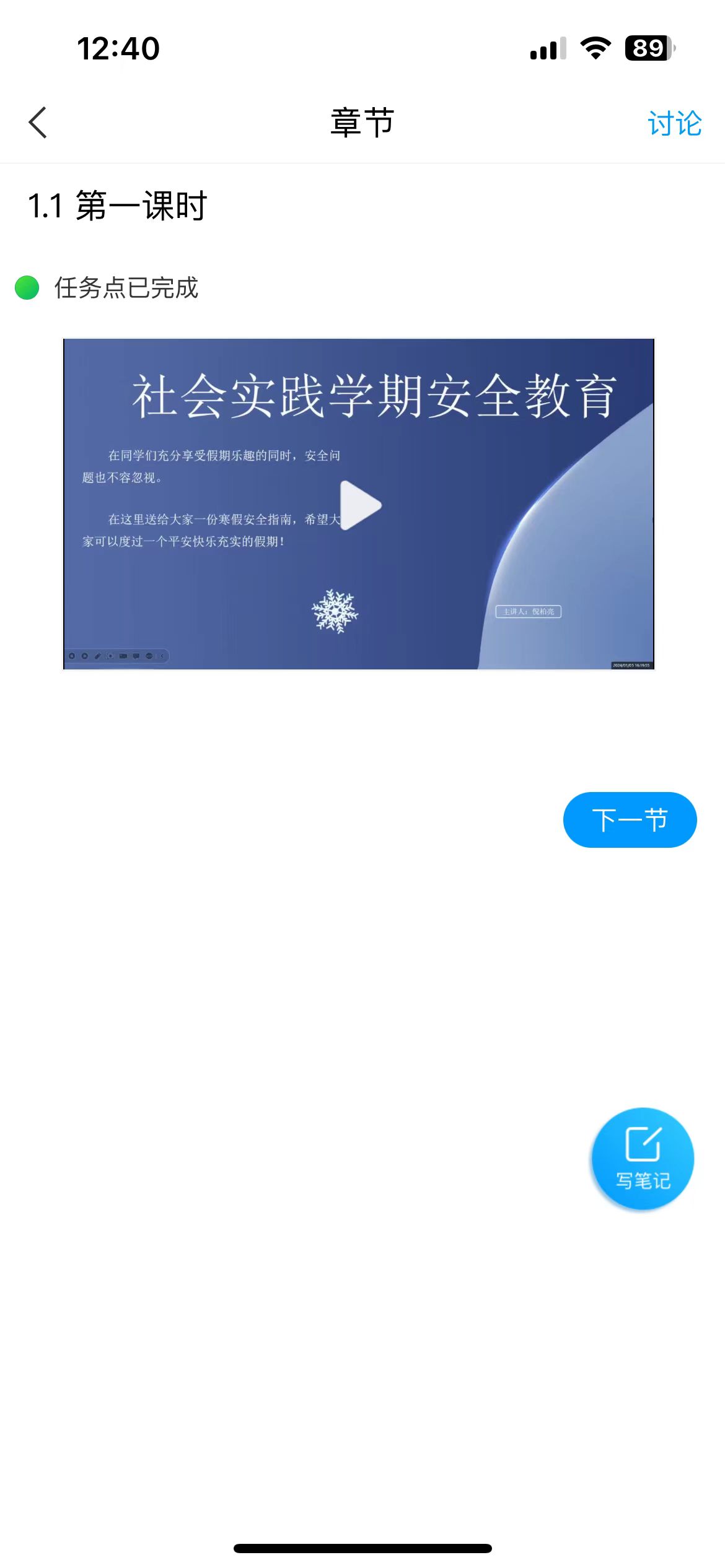Go back using the top-left arrow
Viewport: 725px width, 1568px height.
(38, 123)
